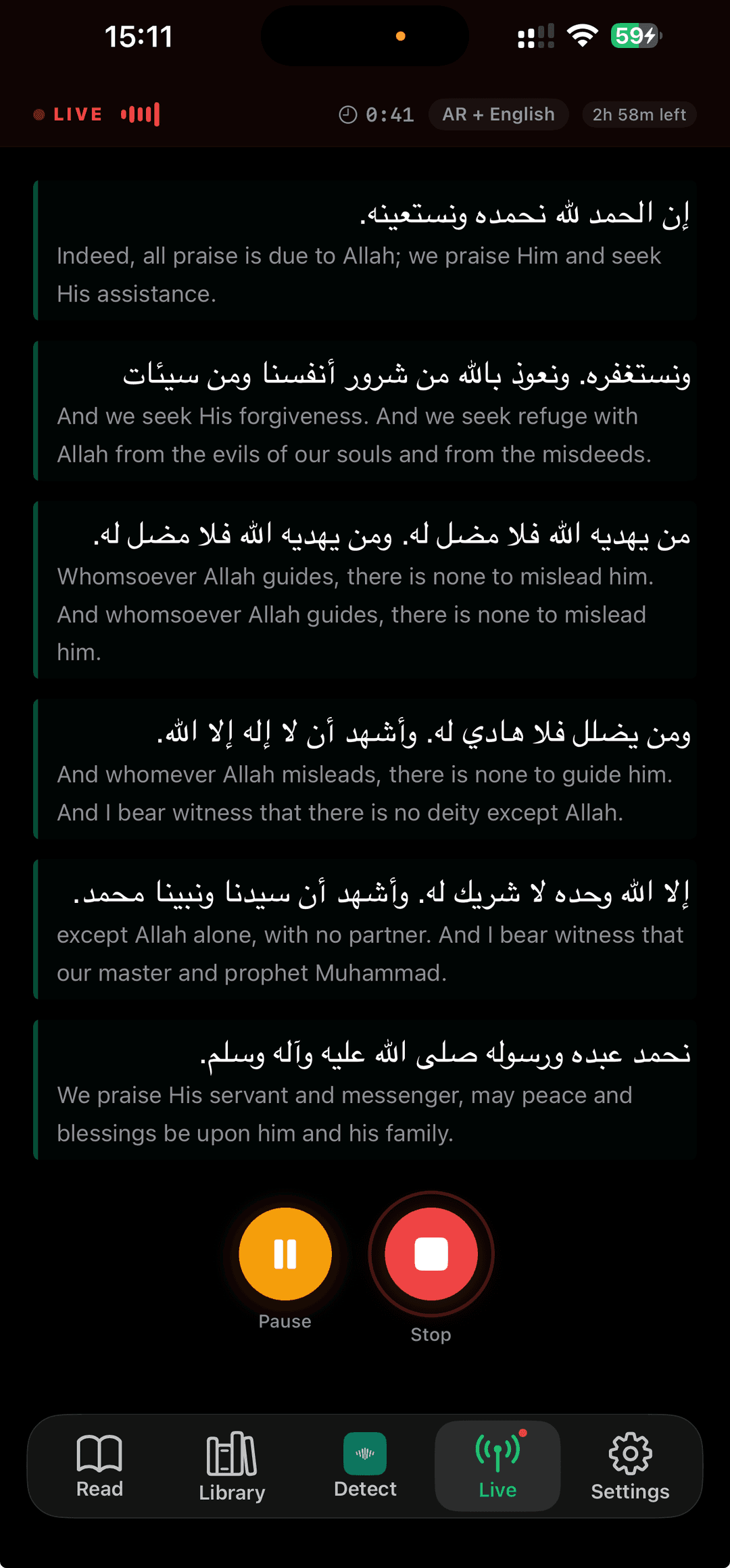
Task: Tap the Pause button label
Action: click(x=285, y=1321)
